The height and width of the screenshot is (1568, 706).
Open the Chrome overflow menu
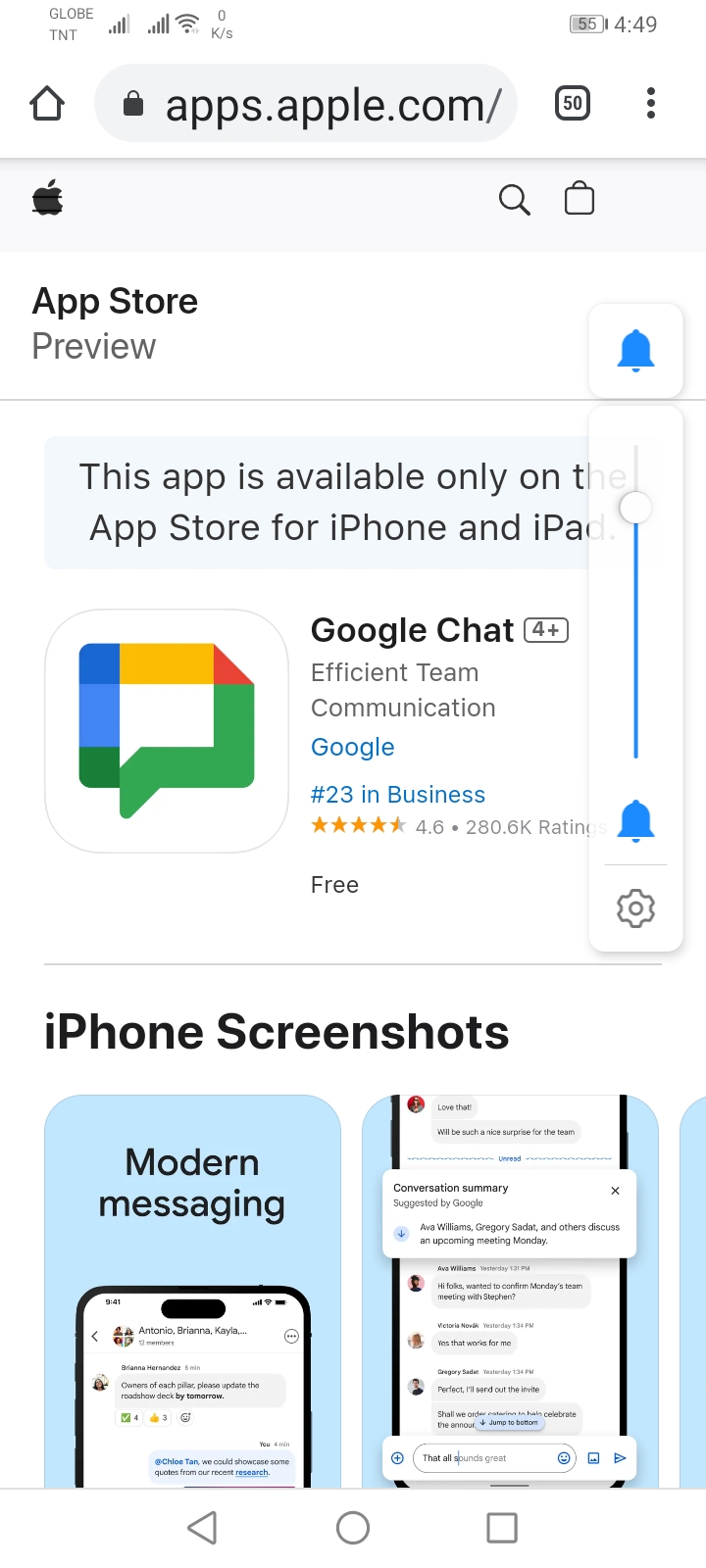click(651, 103)
